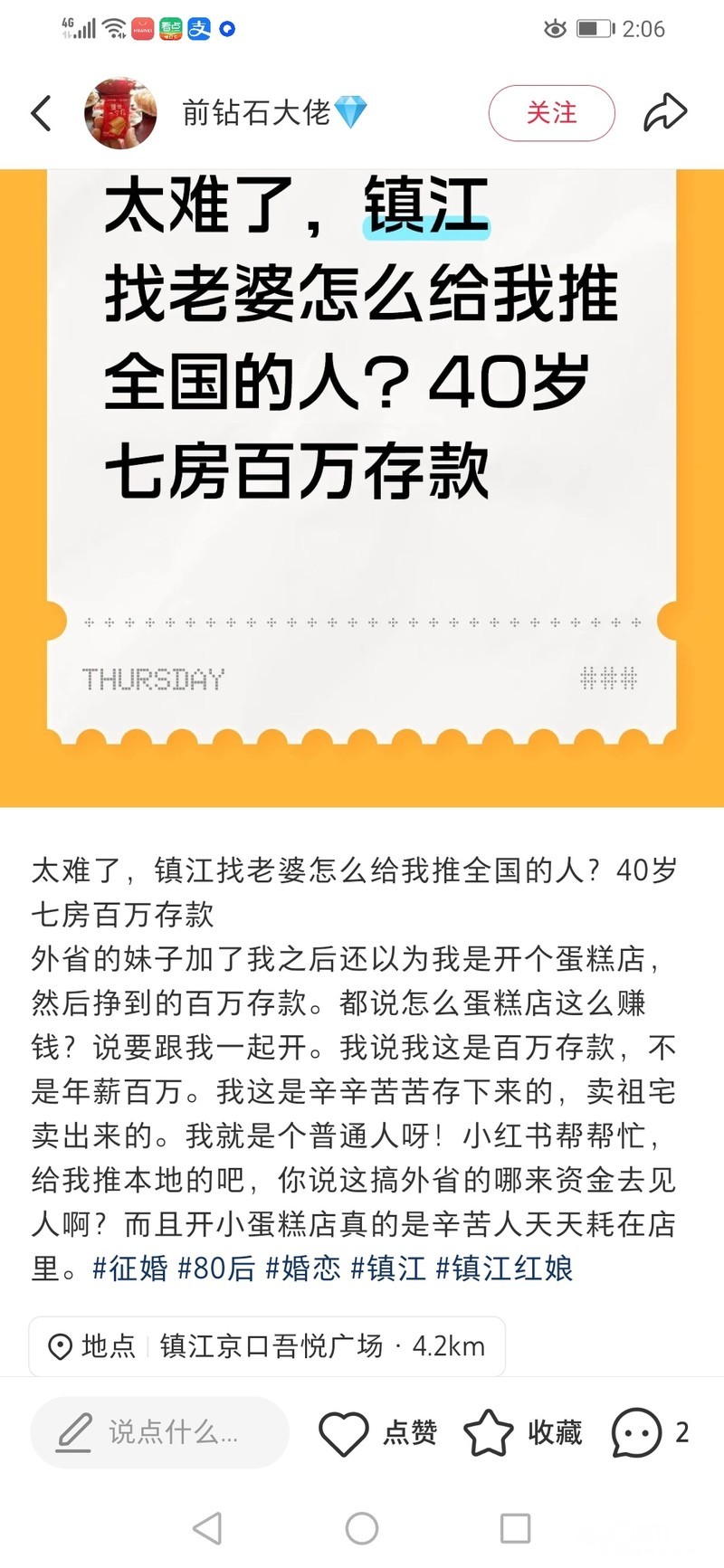Like this post with 点赞

tap(344, 1432)
